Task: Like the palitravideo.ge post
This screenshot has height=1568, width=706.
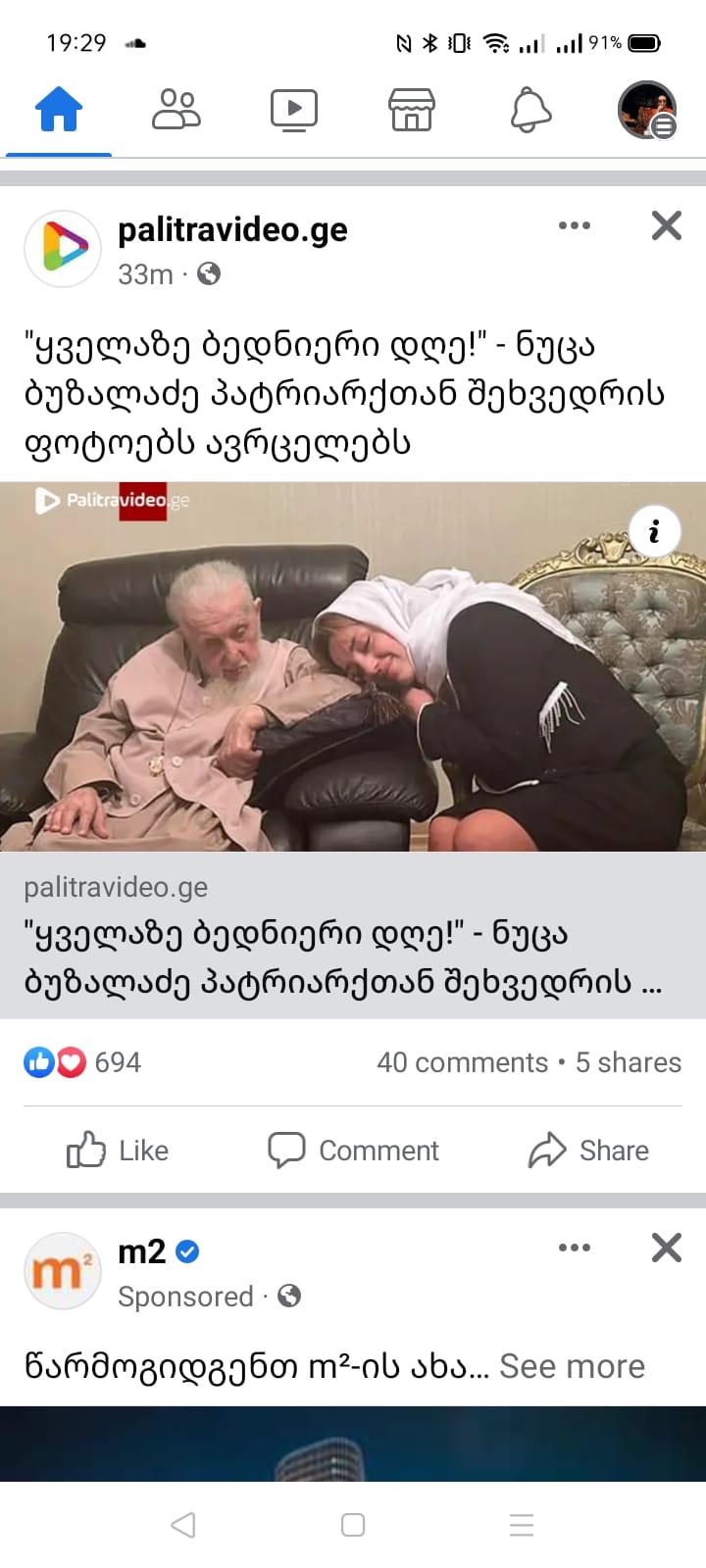Action: [118, 1150]
